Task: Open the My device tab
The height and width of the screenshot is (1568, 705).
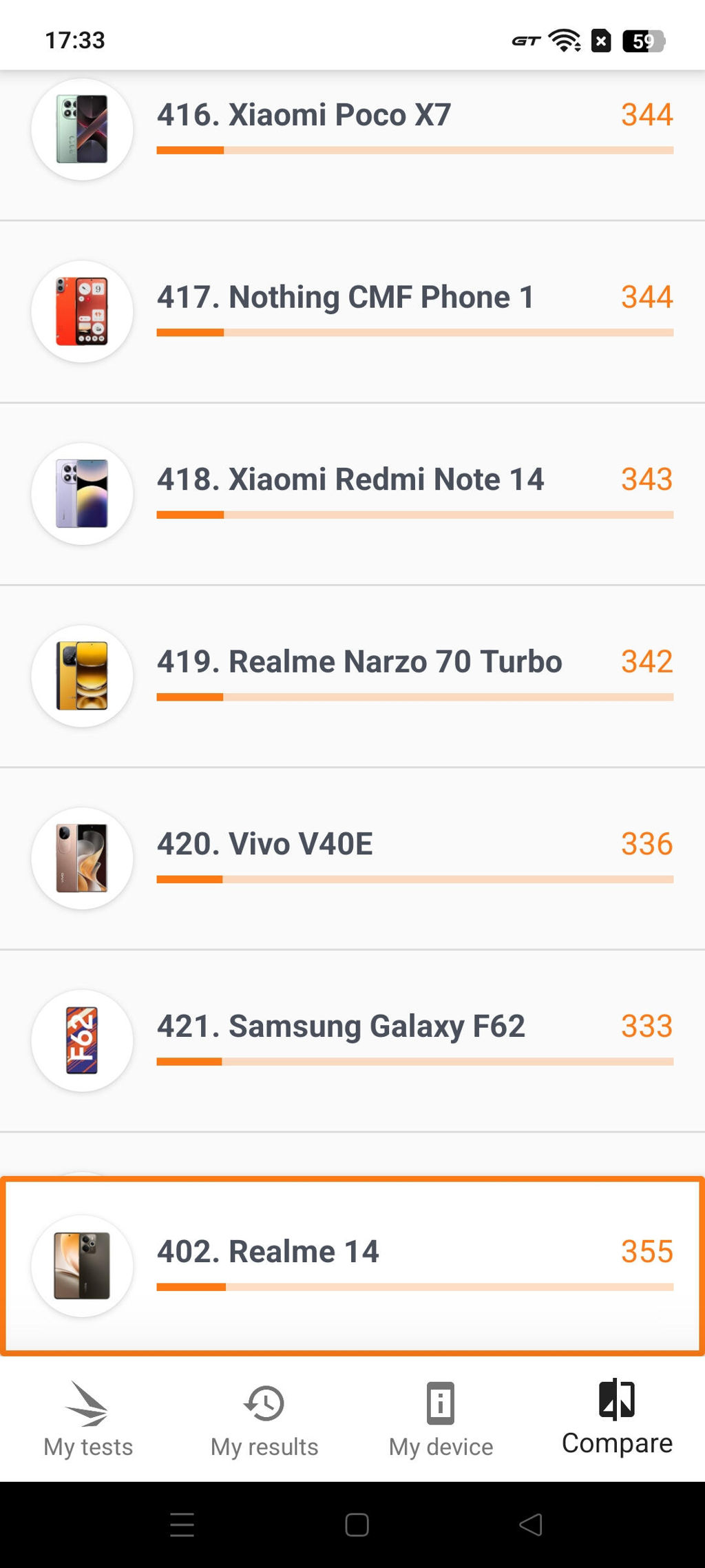Action: (x=441, y=1419)
